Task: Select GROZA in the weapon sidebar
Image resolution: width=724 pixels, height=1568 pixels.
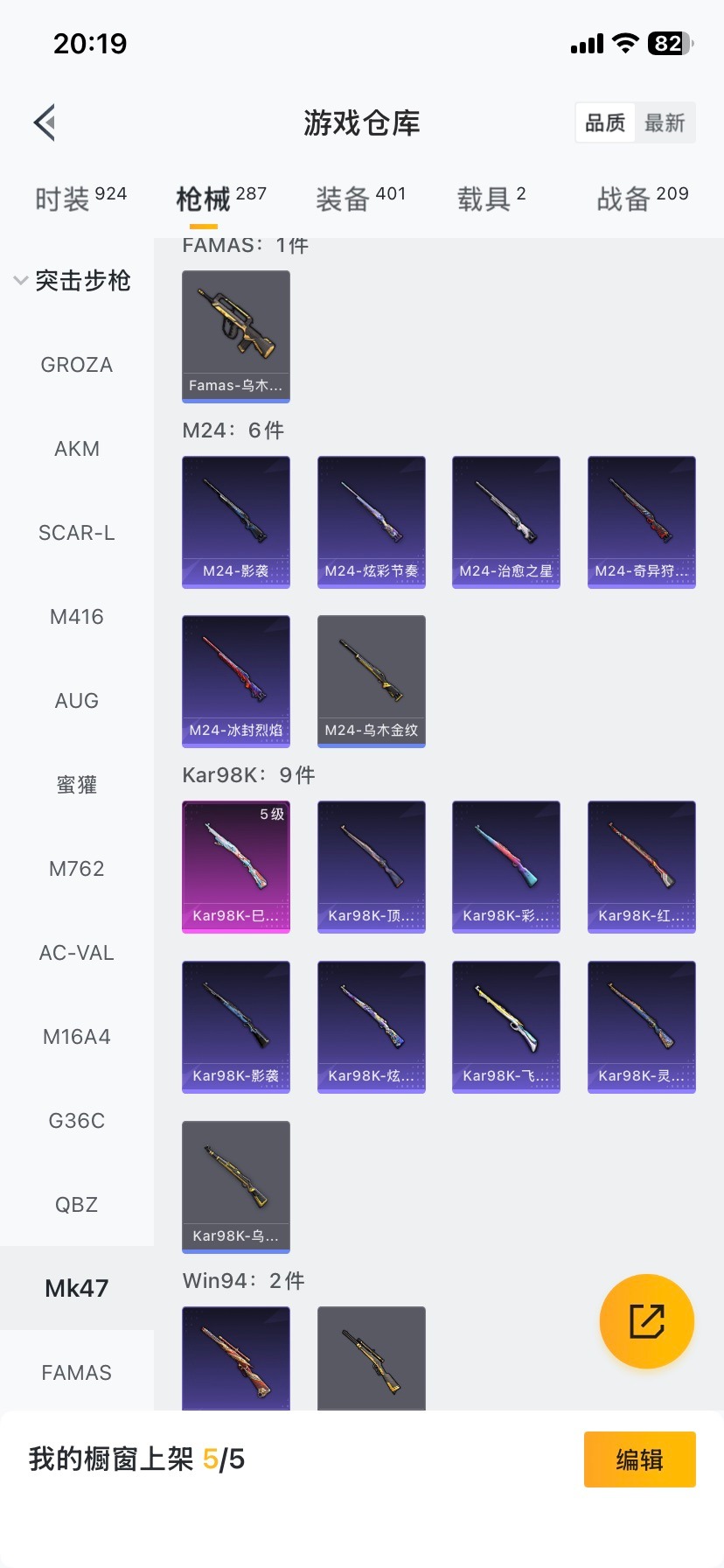Action: click(x=76, y=365)
